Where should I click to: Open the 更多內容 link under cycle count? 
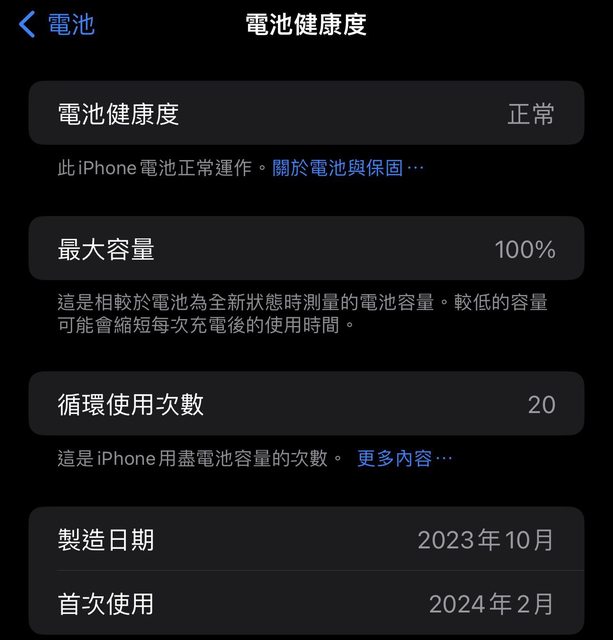pyautogui.click(x=404, y=458)
